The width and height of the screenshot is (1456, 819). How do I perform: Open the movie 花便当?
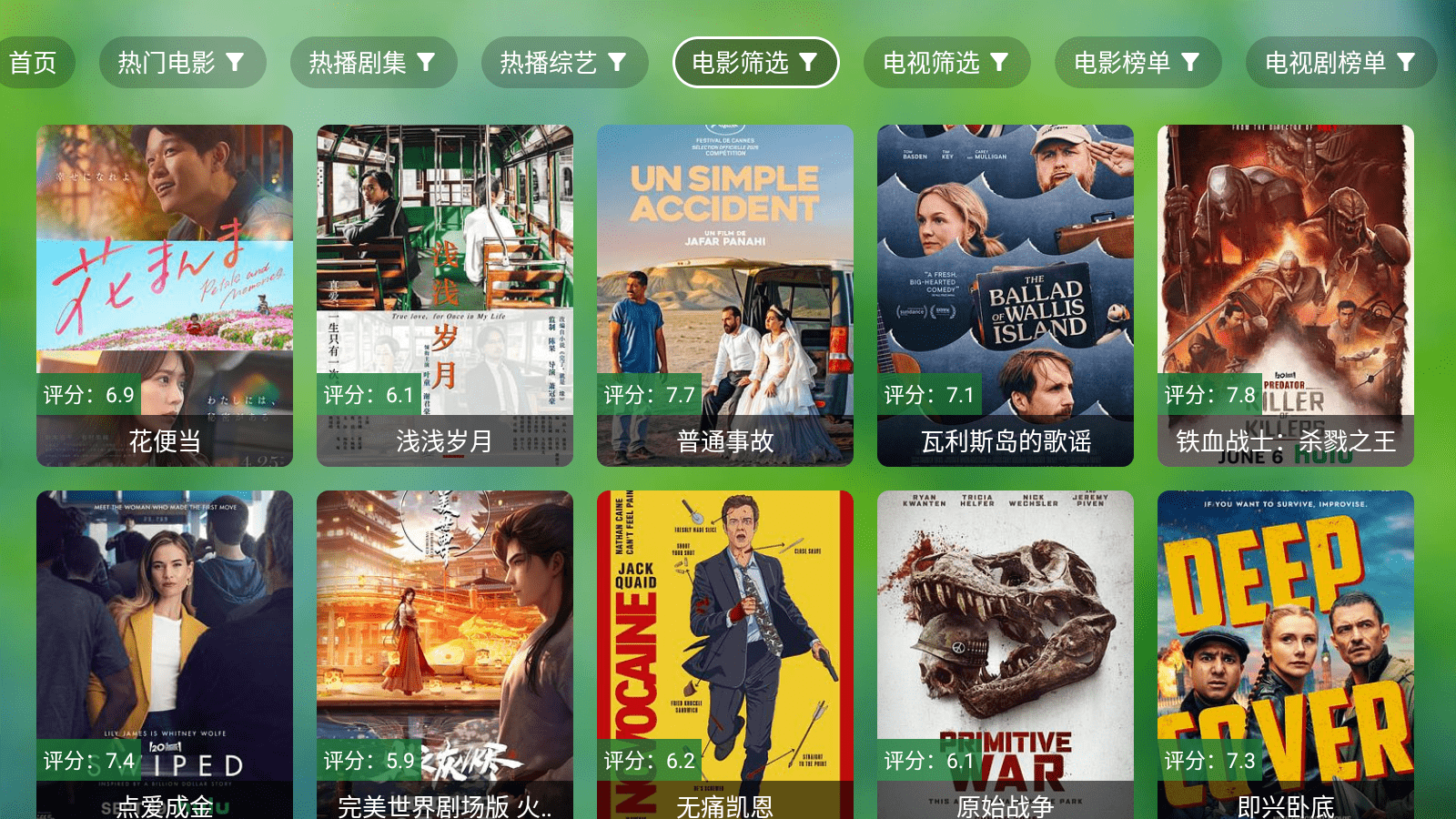pyautogui.click(x=165, y=296)
